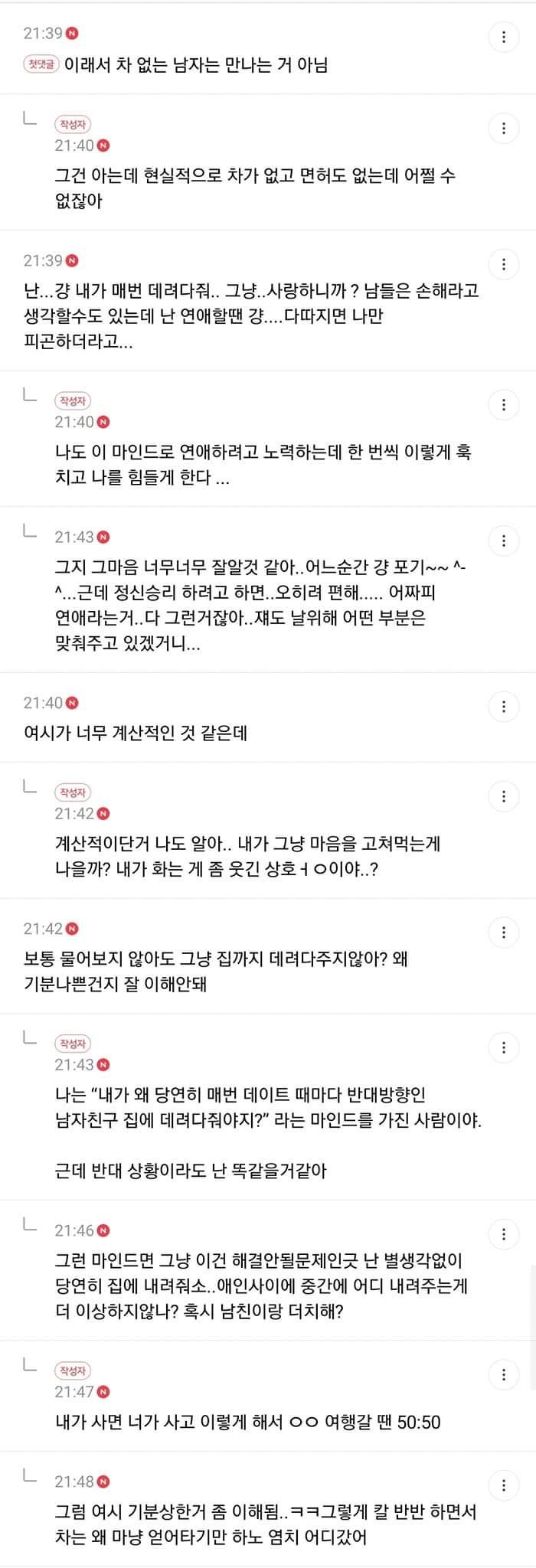Open options on reply '내가 사면 너가 사고'
The image size is (536, 1568).
pyautogui.click(x=503, y=1374)
